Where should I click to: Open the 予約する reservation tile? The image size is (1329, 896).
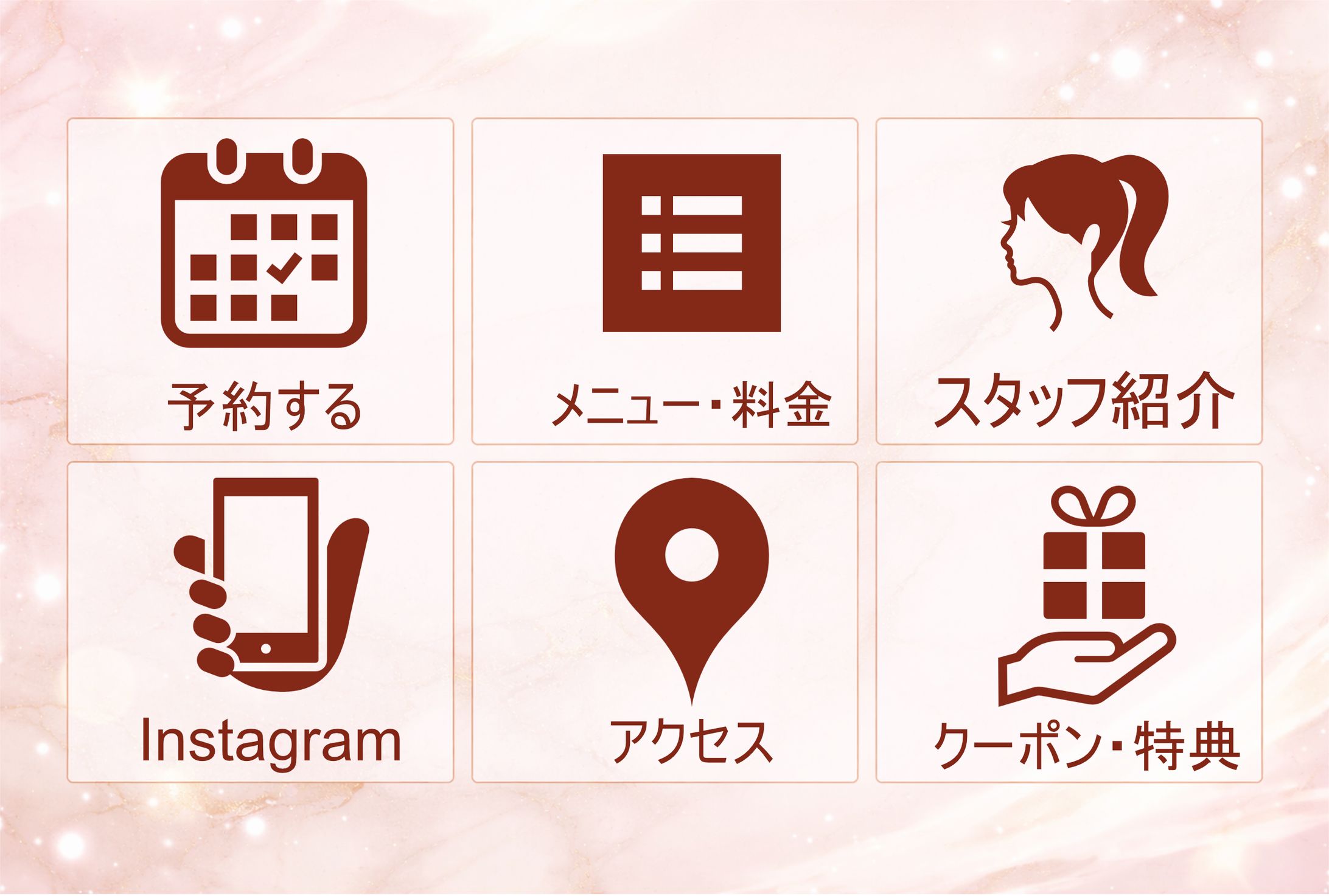click(260, 281)
